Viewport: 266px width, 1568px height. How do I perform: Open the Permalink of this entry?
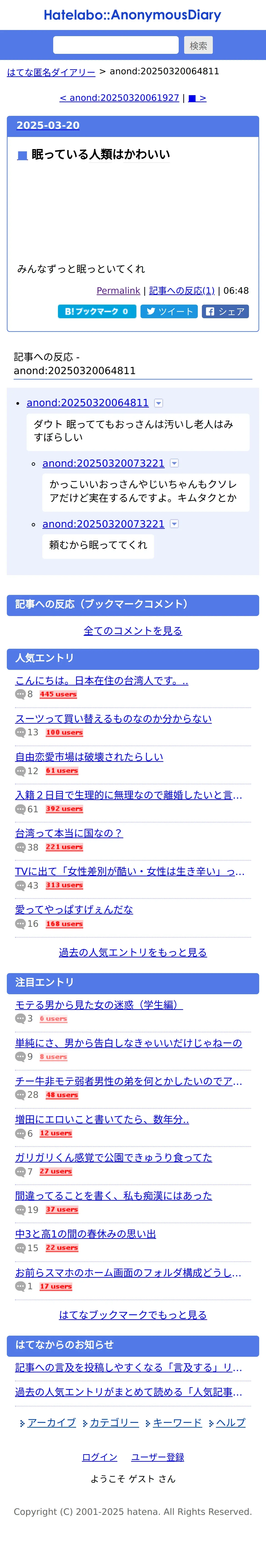pyautogui.click(x=118, y=291)
